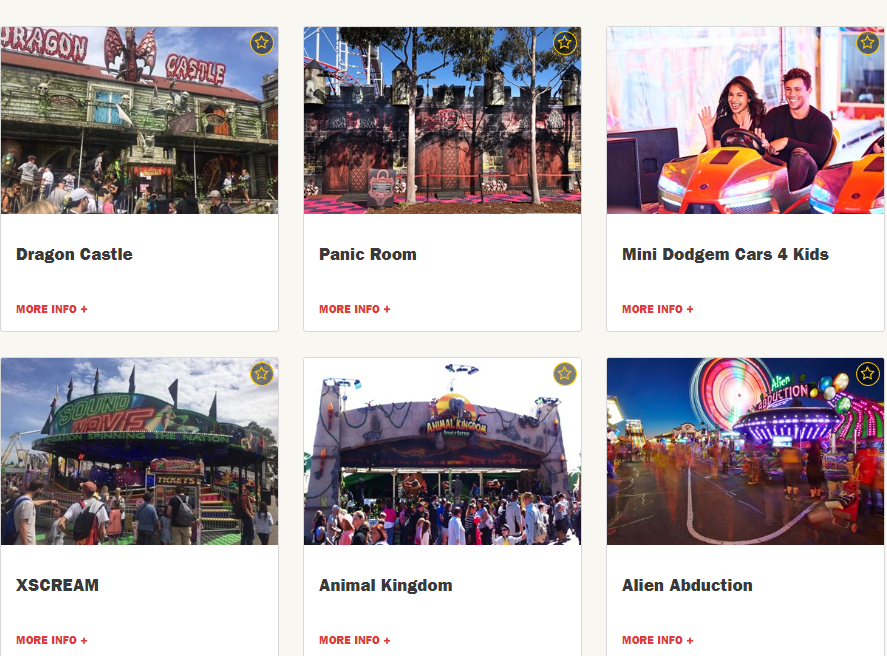Favorite Alien Abduction using the star
Screen dimensions: 887x656
click(867, 374)
